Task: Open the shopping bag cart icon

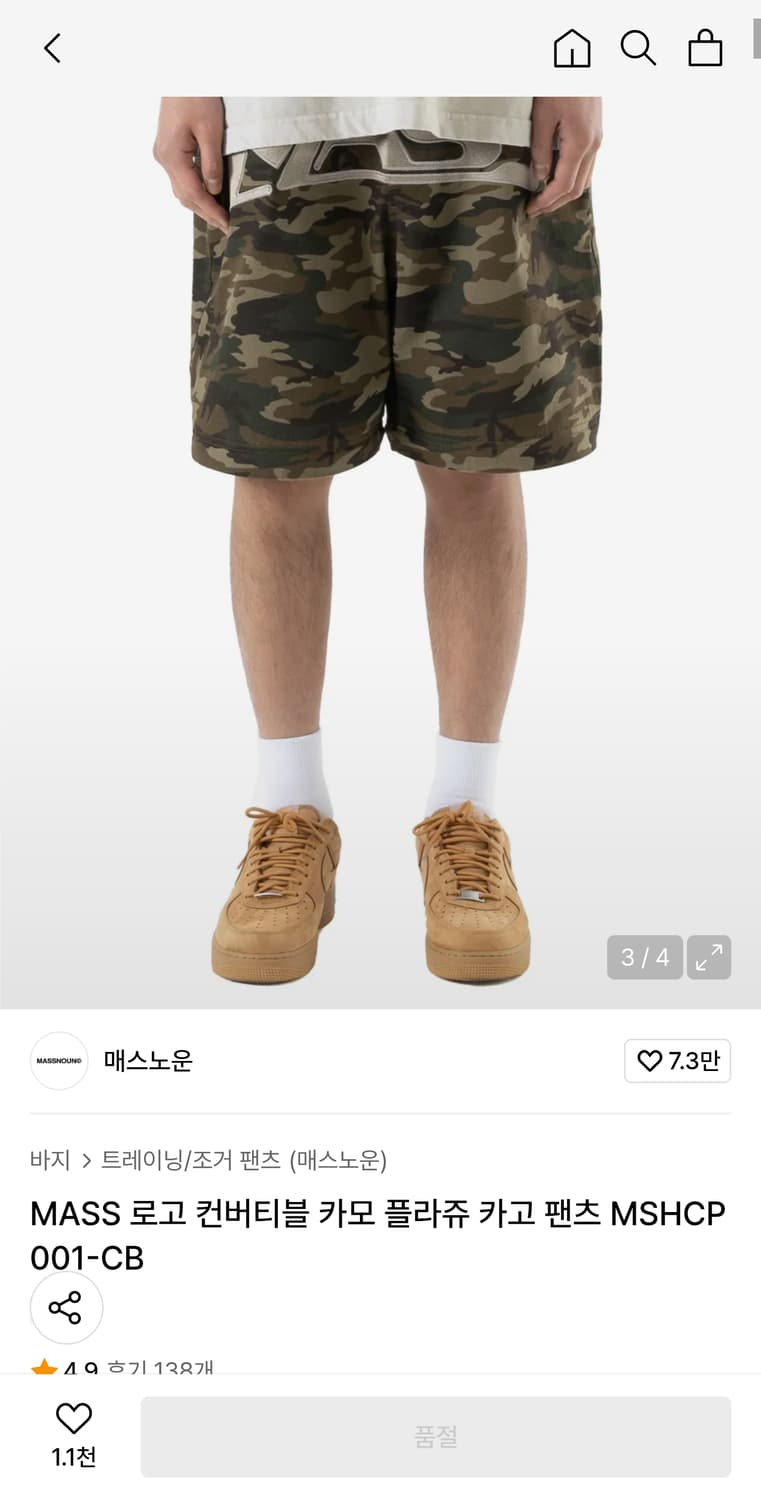Action: coord(705,47)
